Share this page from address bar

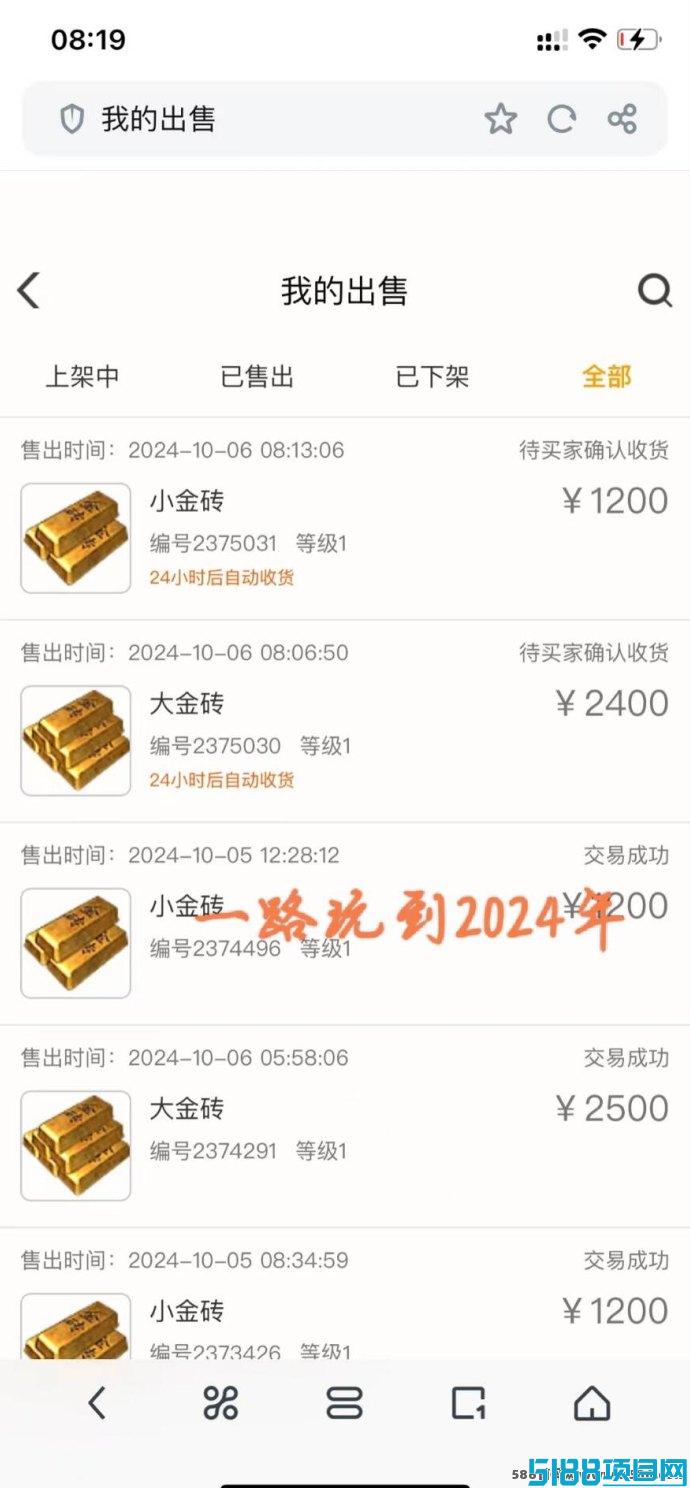pos(622,120)
